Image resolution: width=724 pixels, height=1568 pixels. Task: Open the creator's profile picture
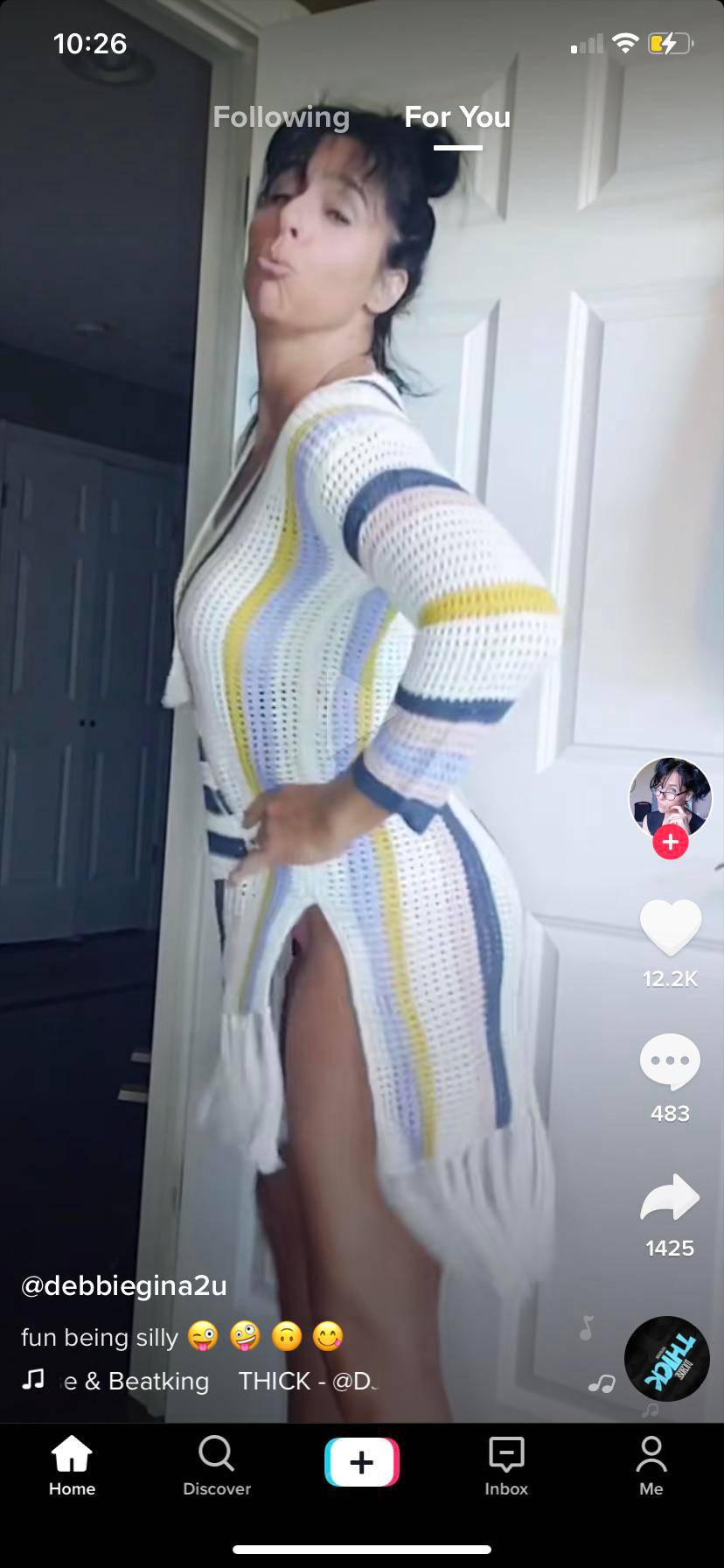670,798
